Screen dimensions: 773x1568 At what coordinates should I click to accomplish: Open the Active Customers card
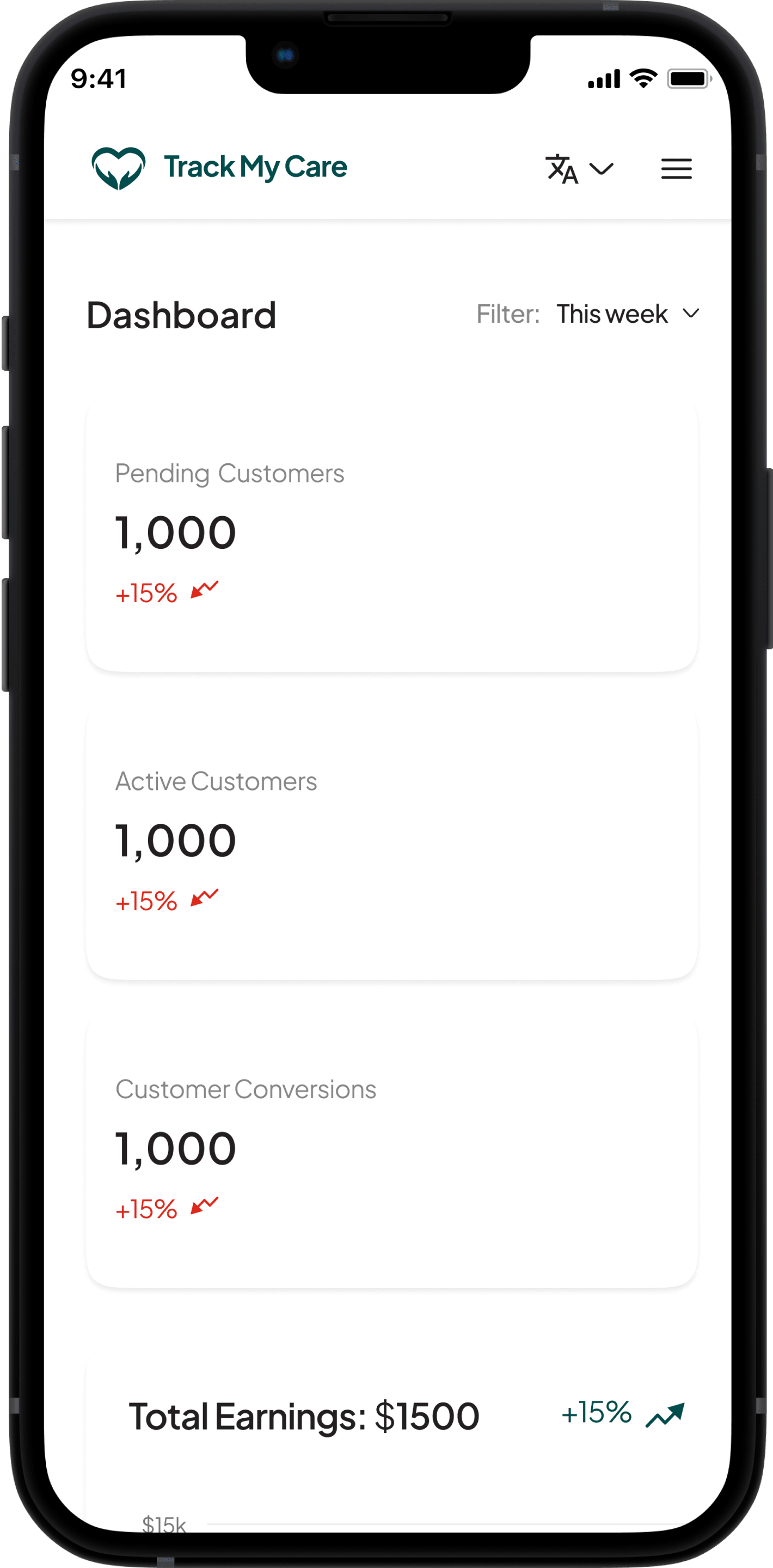pos(391,843)
